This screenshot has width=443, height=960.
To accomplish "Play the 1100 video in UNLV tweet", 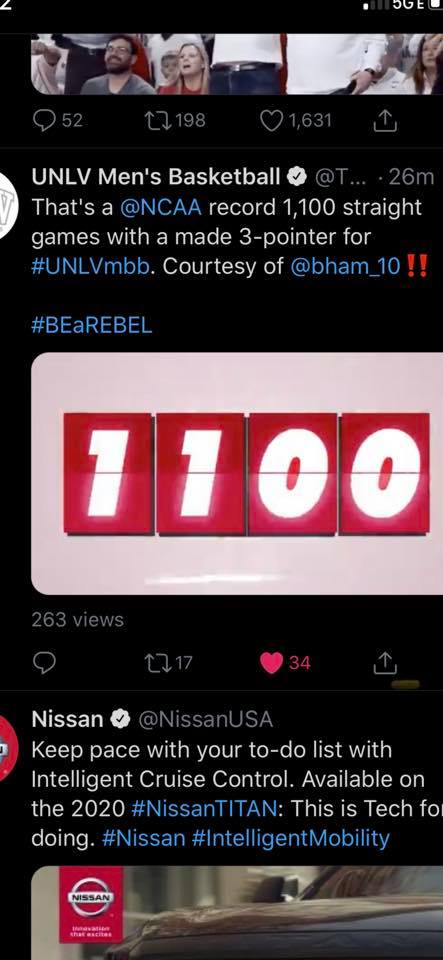I will (x=237, y=473).
